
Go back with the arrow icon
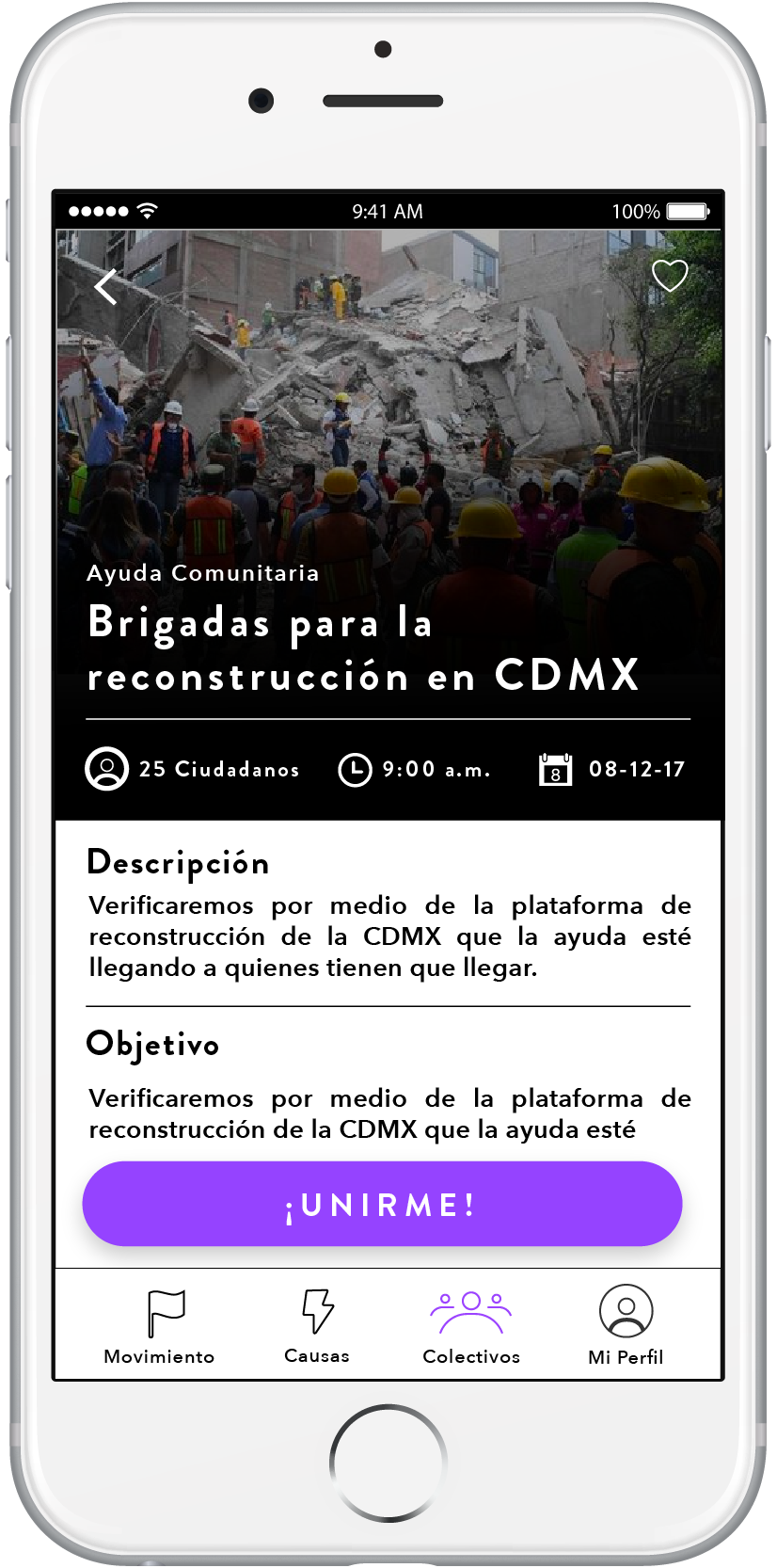point(106,287)
